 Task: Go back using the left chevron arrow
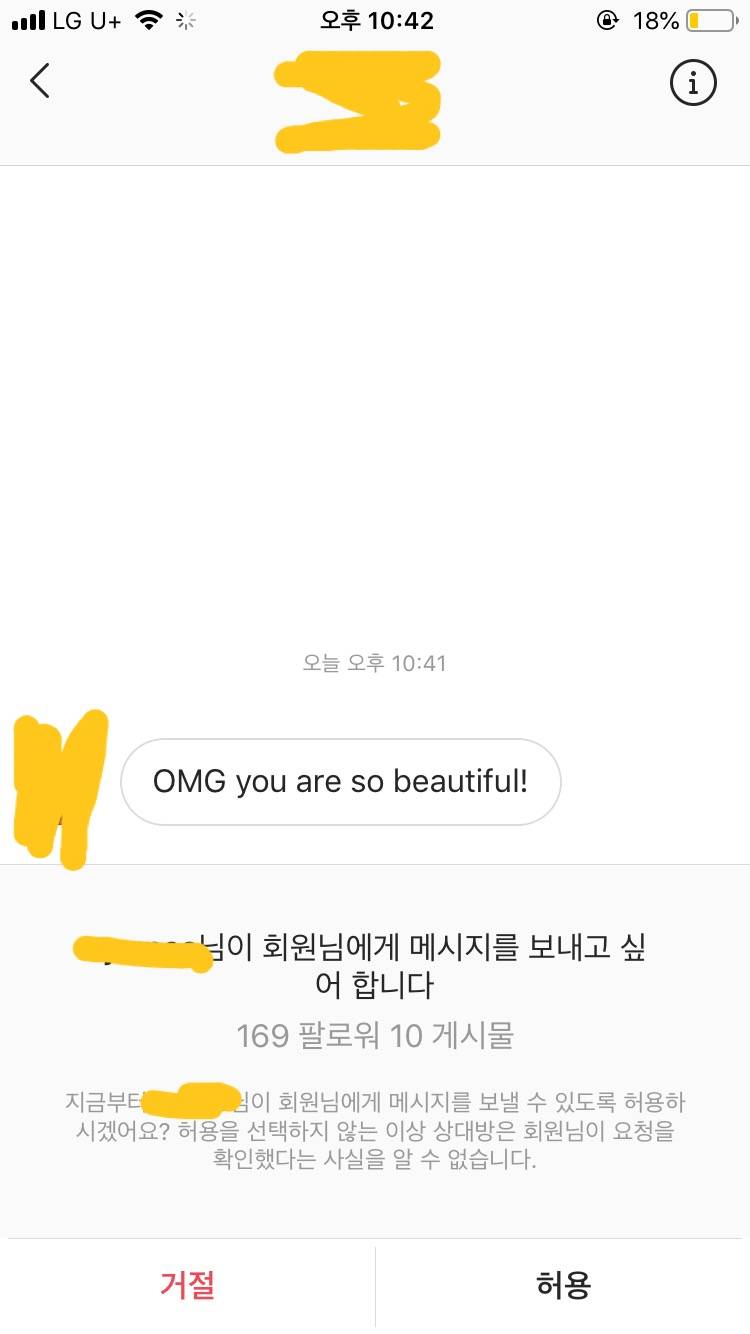[40, 81]
